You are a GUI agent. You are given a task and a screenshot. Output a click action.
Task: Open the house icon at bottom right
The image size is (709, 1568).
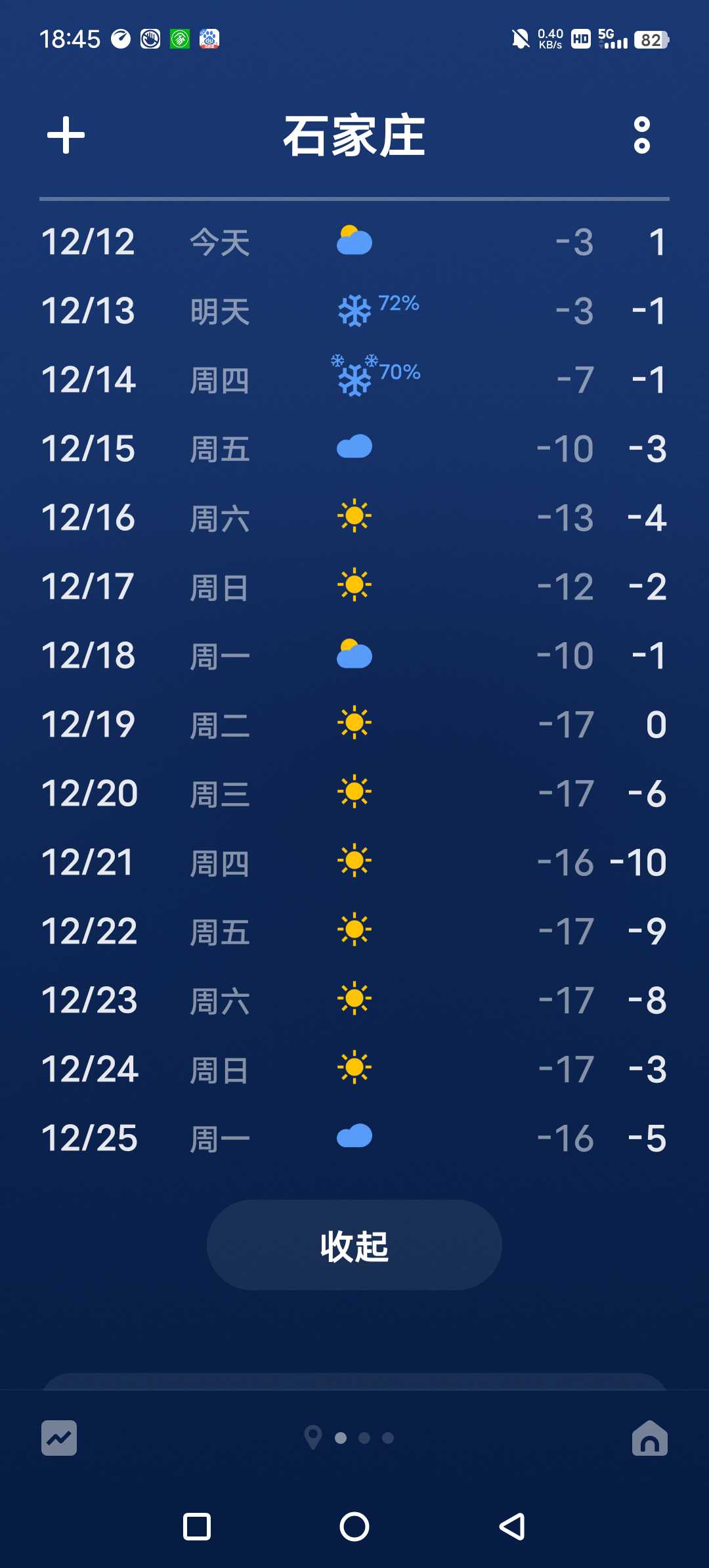[x=649, y=1438]
